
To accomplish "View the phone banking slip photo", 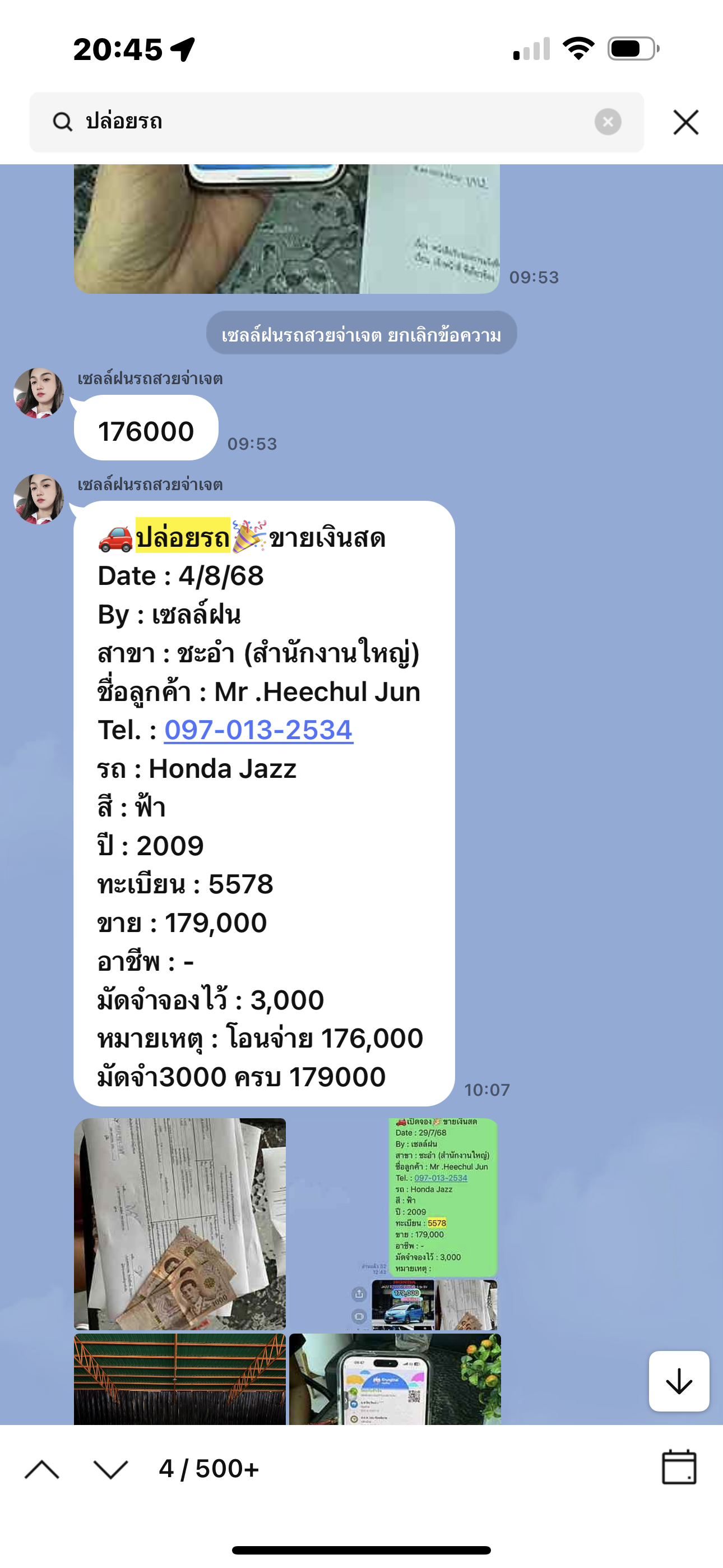I will 395,1378.
